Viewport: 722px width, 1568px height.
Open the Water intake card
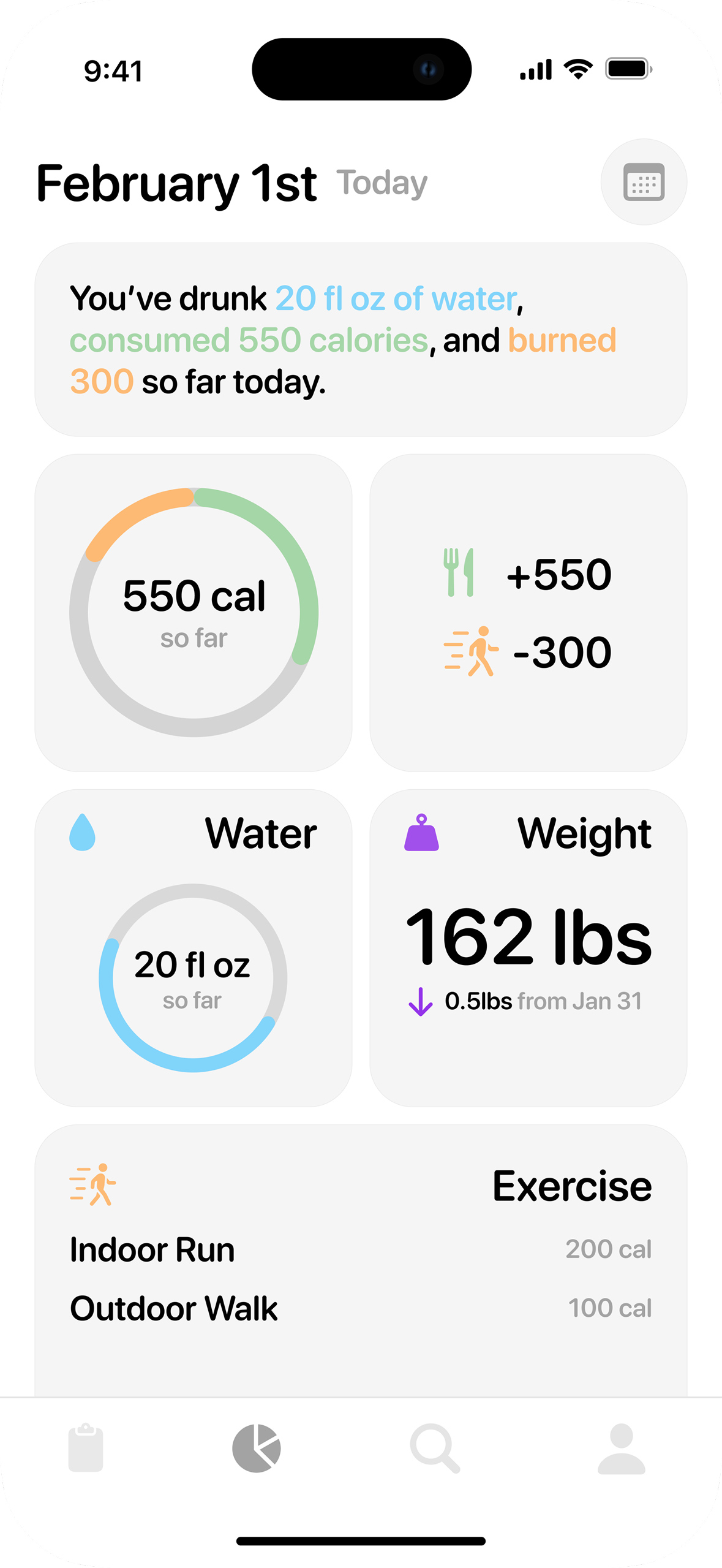point(194,947)
